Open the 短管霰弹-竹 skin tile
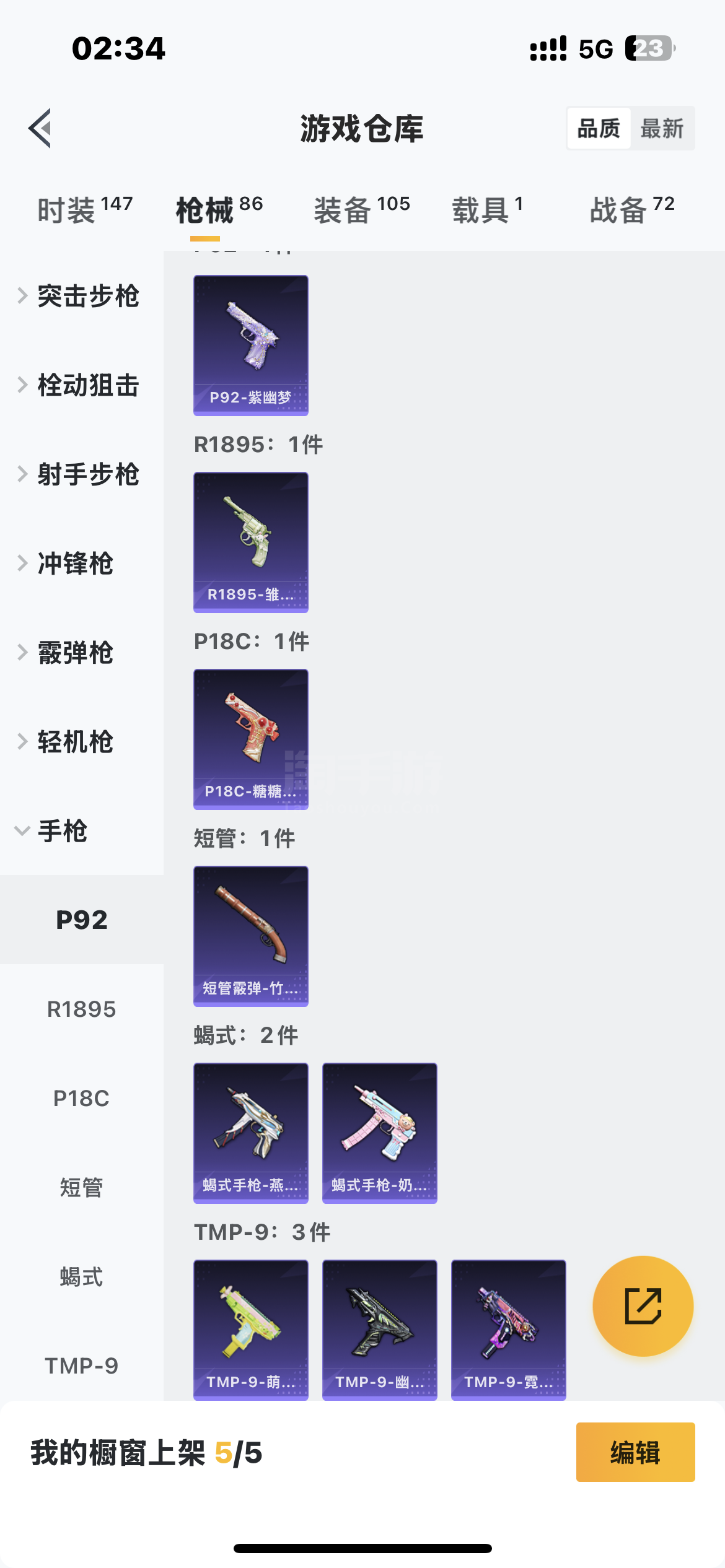 point(251,936)
